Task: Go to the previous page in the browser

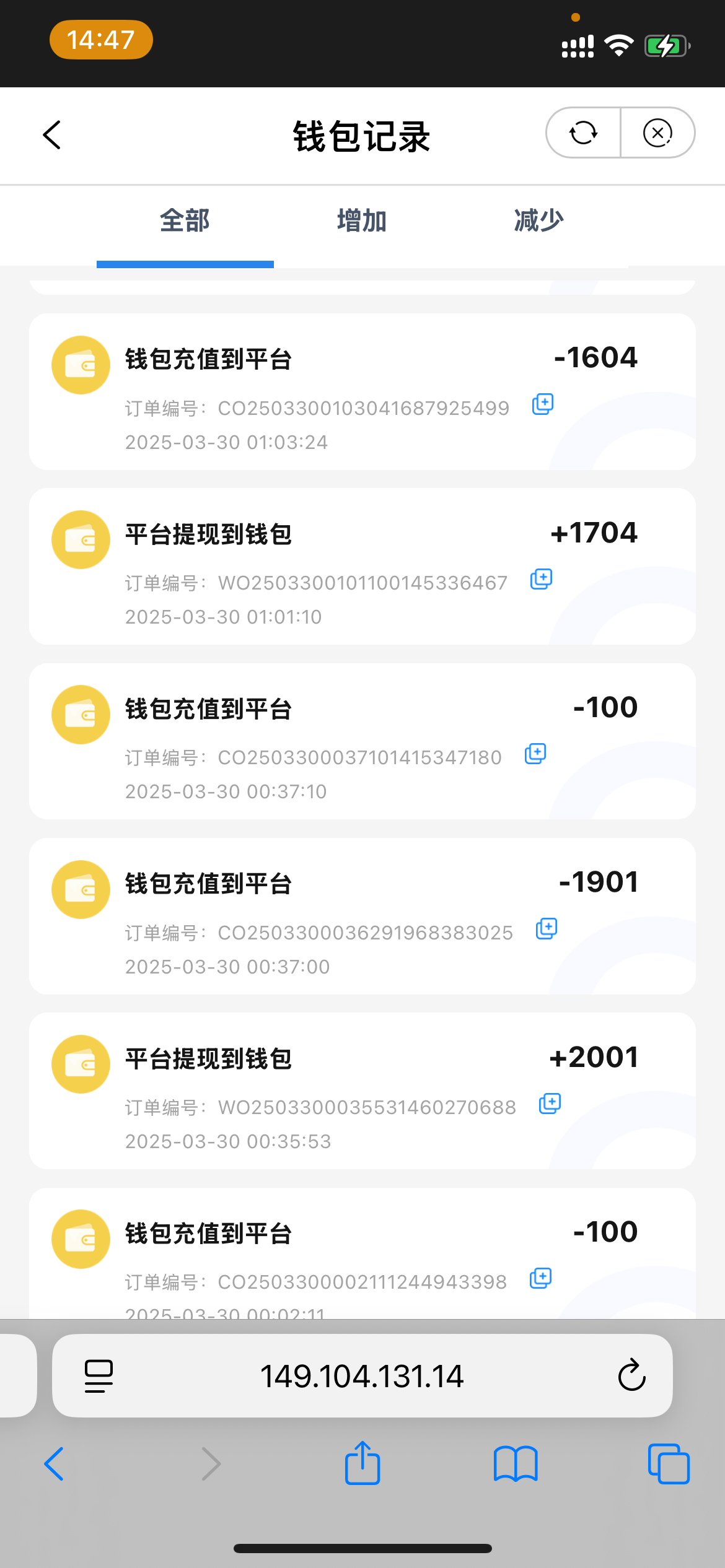Action: [x=55, y=1464]
